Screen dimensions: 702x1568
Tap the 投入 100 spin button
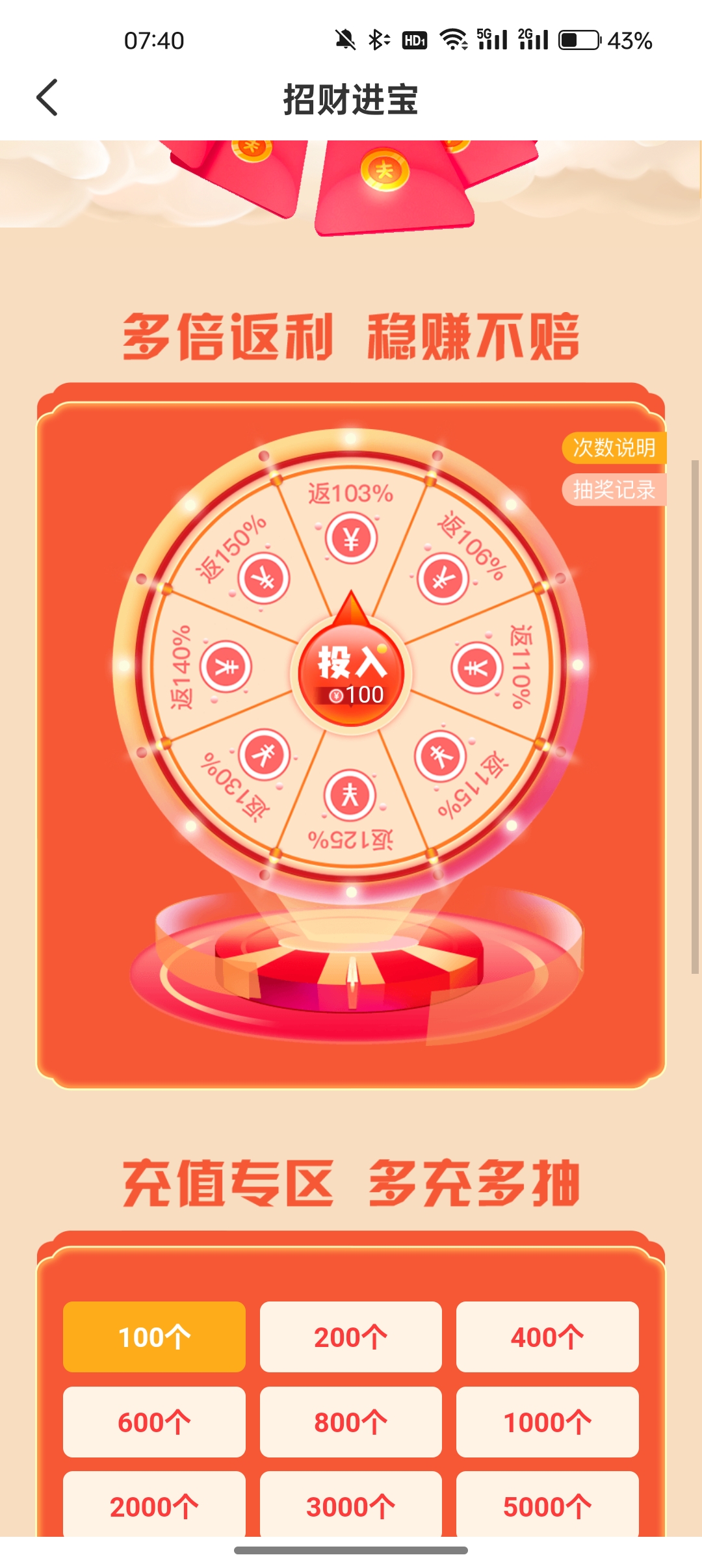click(351, 675)
